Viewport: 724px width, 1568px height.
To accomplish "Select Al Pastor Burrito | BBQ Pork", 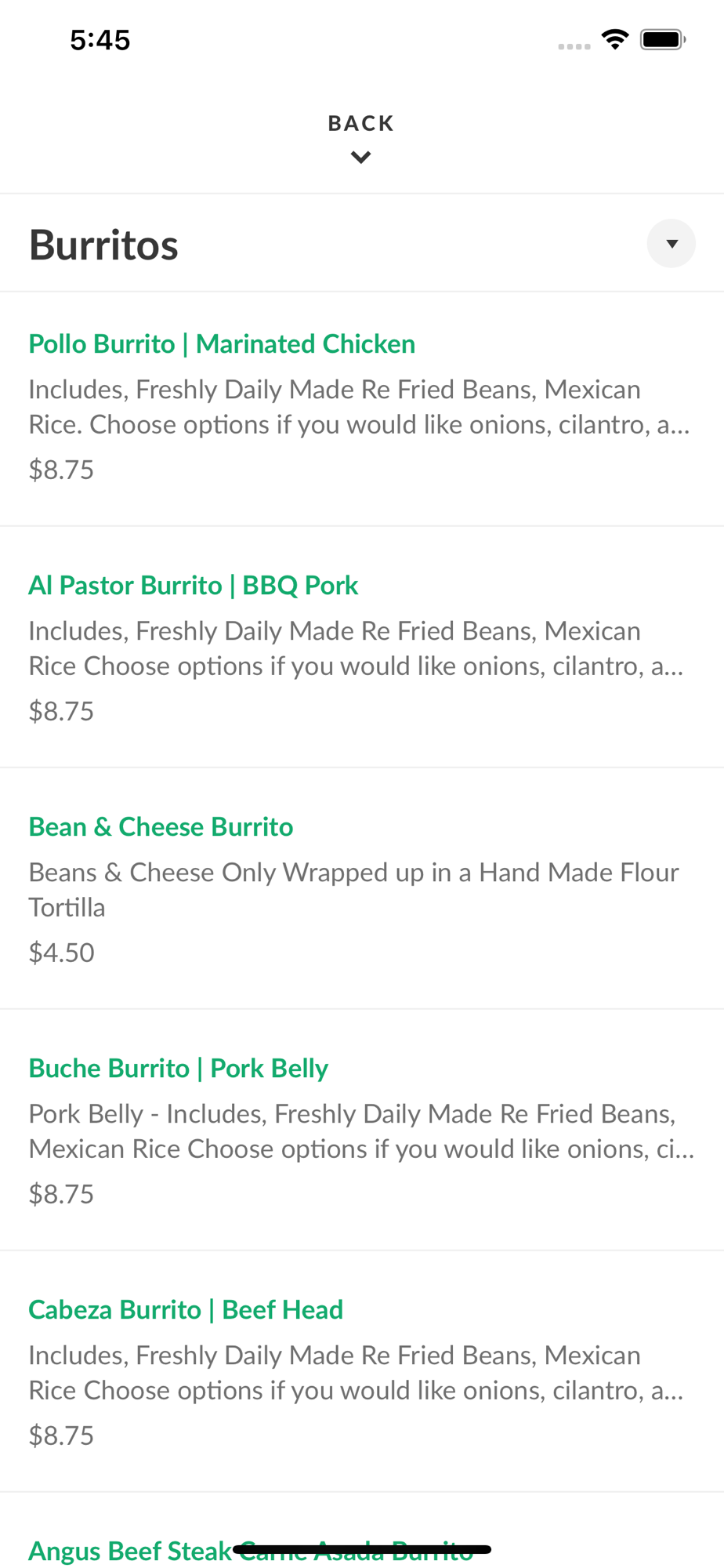I will click(194, 586).
